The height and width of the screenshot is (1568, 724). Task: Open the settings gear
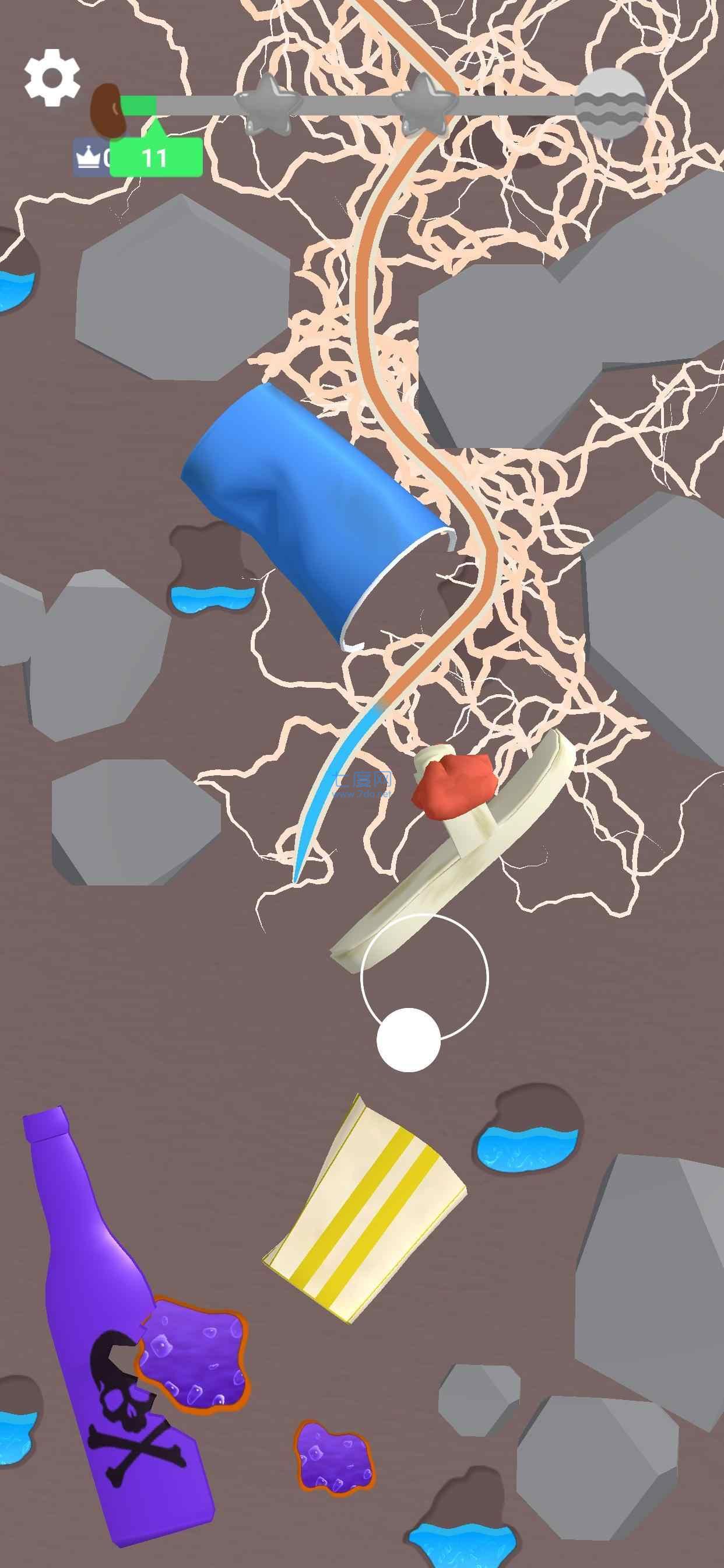(52, 78)
